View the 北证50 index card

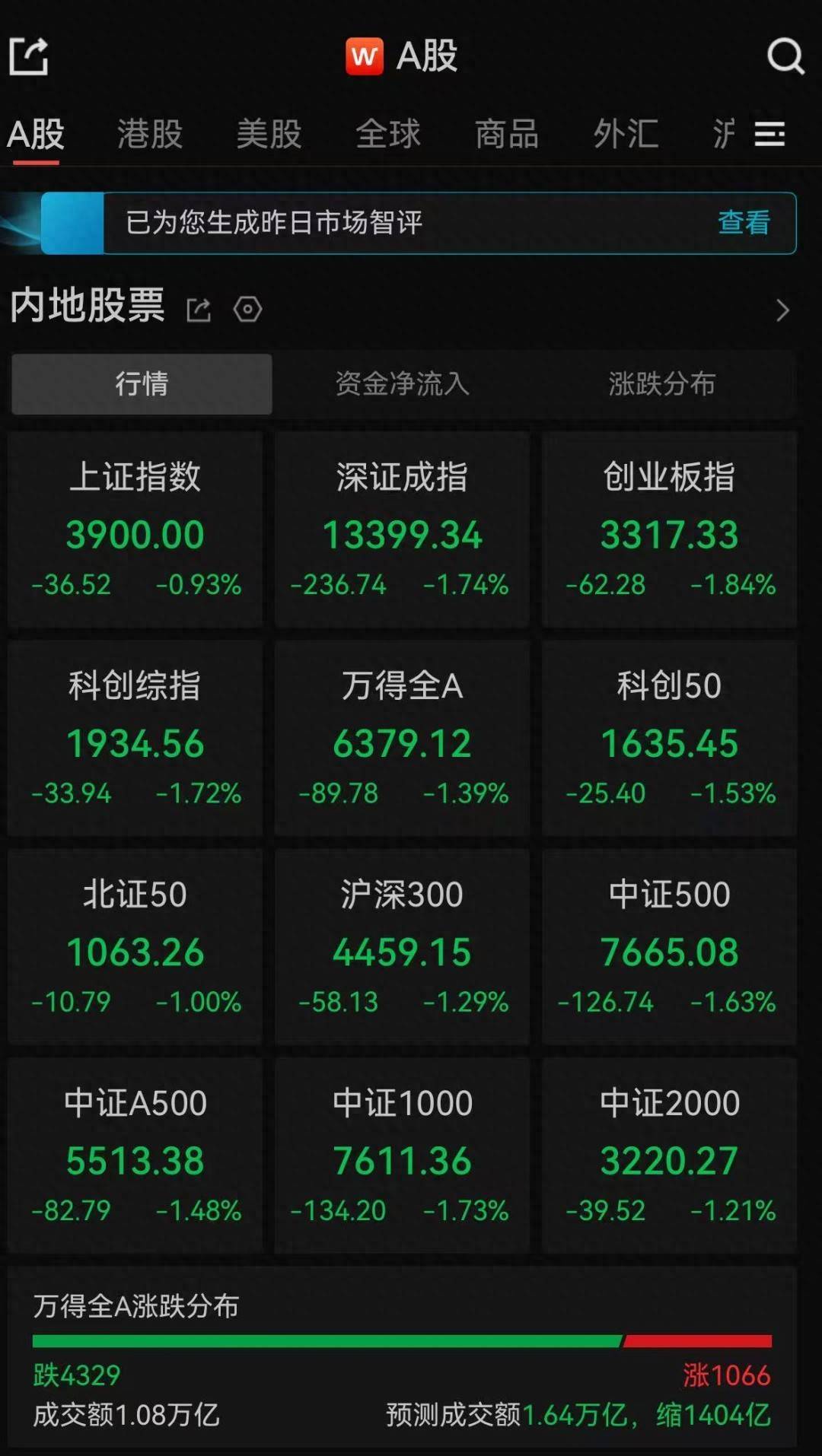tap(135, 946)
